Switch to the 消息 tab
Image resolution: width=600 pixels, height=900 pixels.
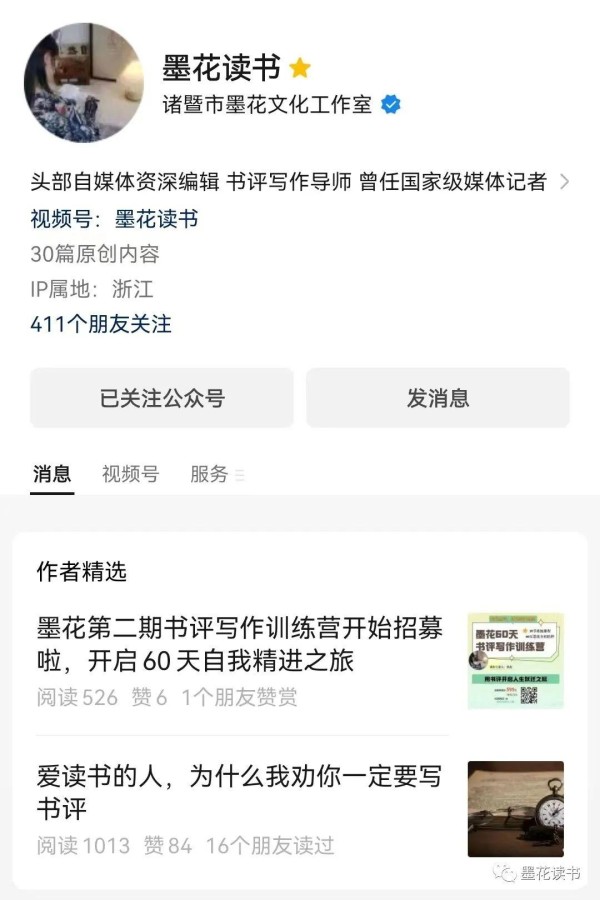pos(52,474)
